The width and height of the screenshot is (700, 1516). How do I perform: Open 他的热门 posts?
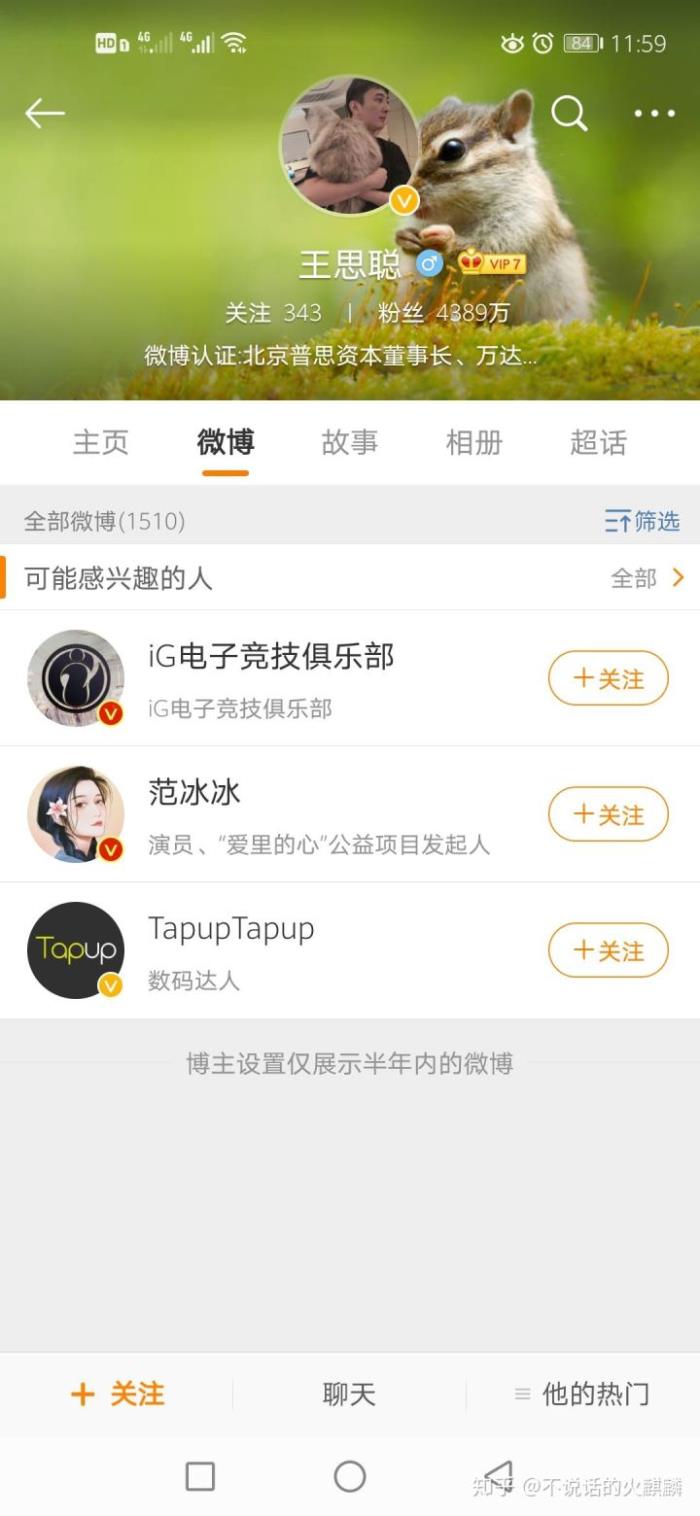pos(582,1395)
